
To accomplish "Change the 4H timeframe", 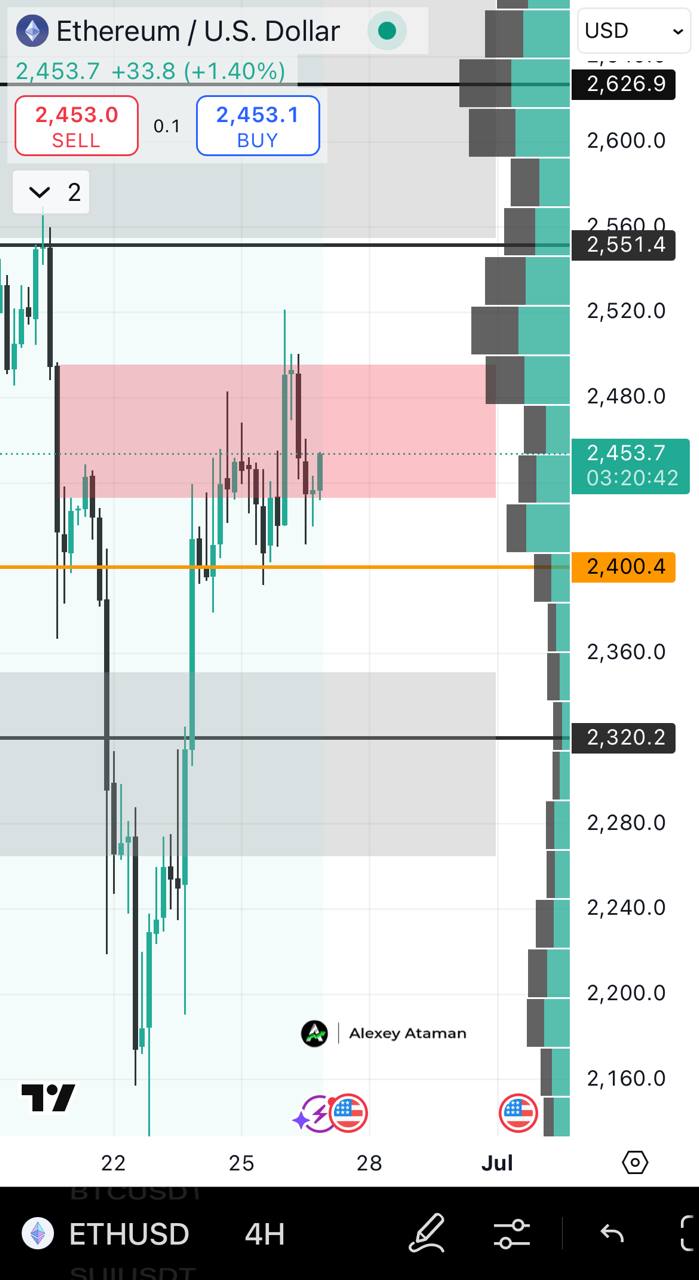I will pyautogui.click(x=265, y=1234).
